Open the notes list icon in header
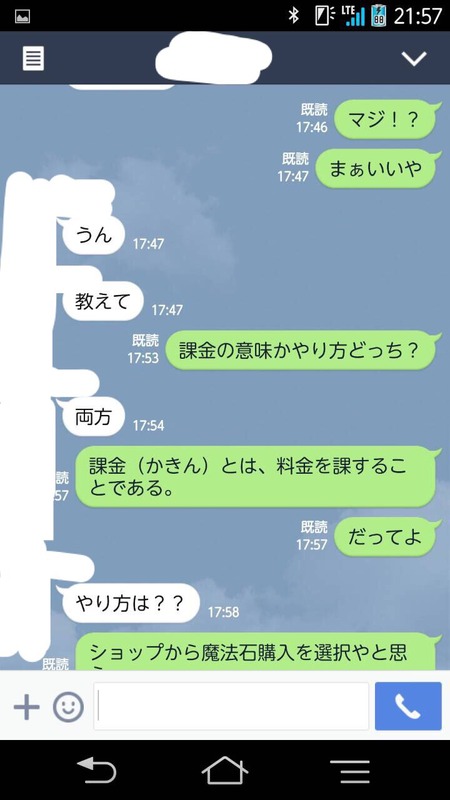The height and width of the screenshot is (800, 450). (x=33, y=59)
